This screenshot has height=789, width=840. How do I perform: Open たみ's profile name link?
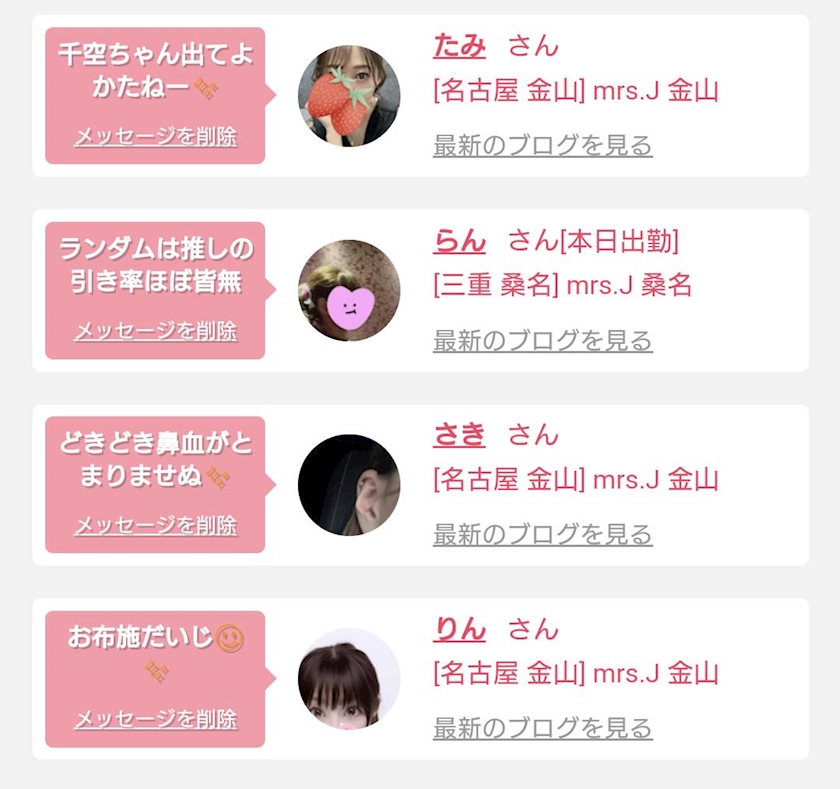click(460, 46)
